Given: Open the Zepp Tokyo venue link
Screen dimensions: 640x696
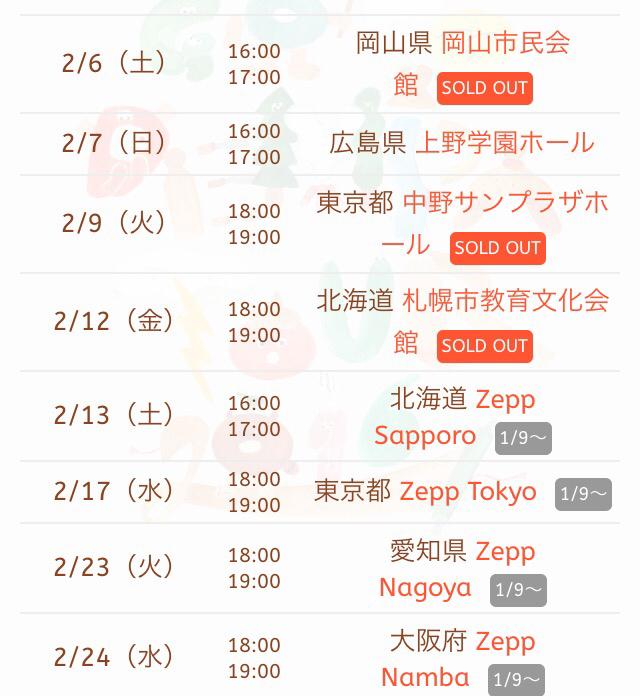Looking at the screenshot, I should [x=468, y=492].
